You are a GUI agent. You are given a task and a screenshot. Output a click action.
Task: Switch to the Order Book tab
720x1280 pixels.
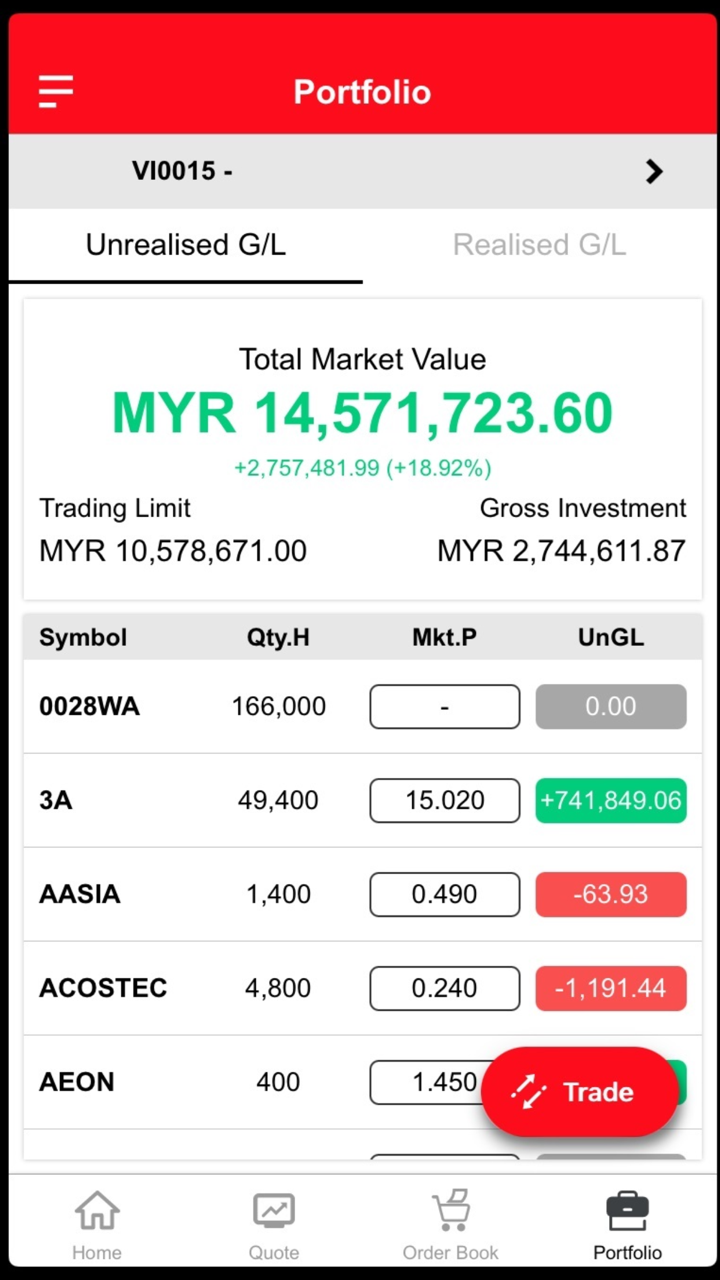(450, 1225)
